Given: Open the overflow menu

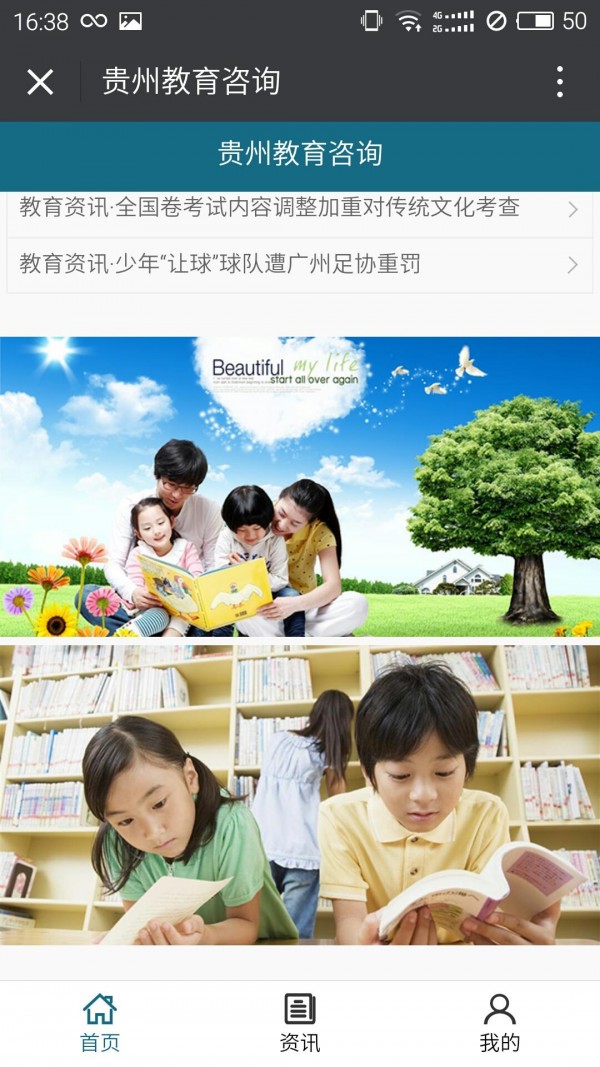Looking at the screenshot, I should [x=559, y=82].
